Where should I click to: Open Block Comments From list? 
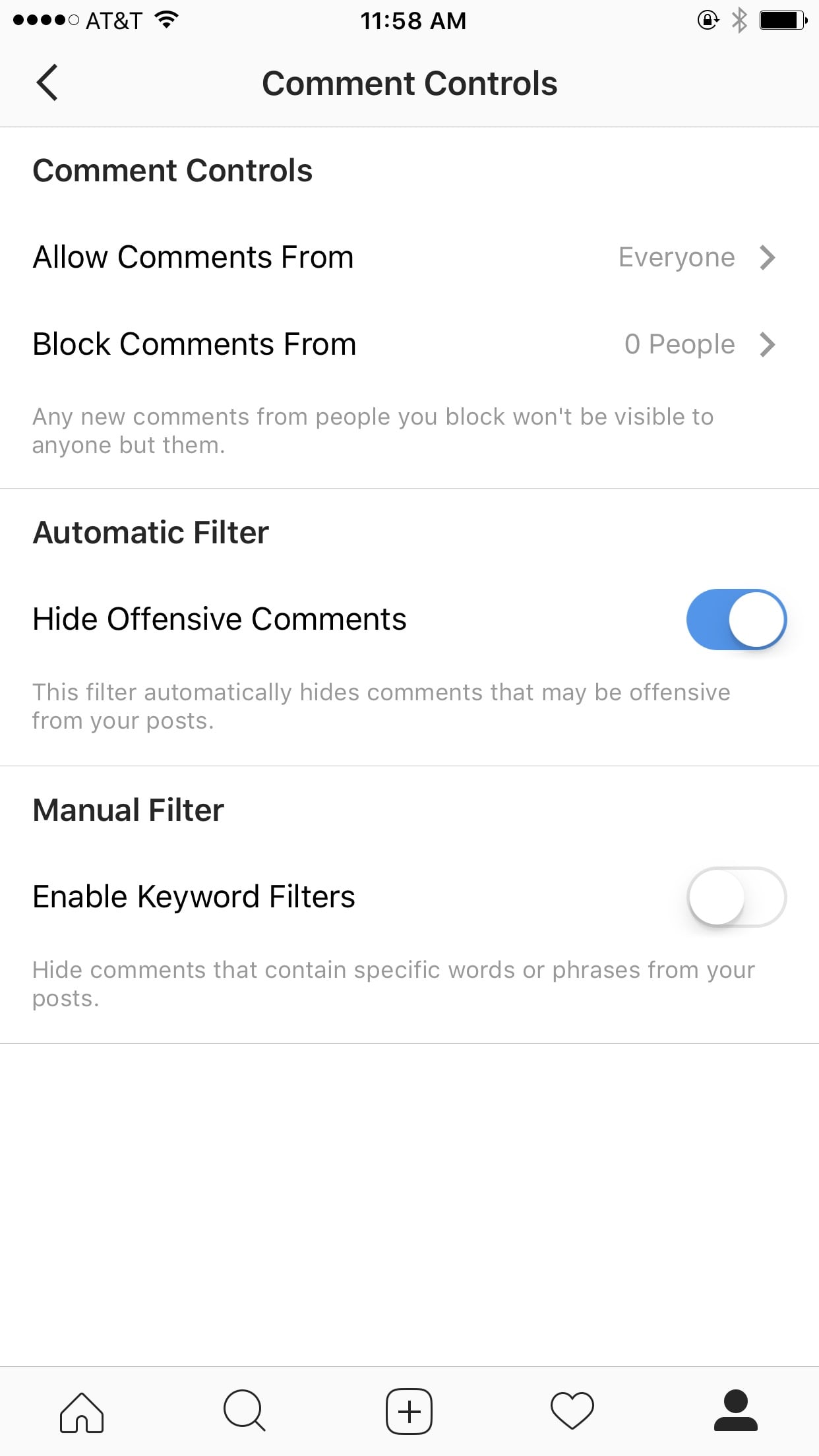click(409, 344)
